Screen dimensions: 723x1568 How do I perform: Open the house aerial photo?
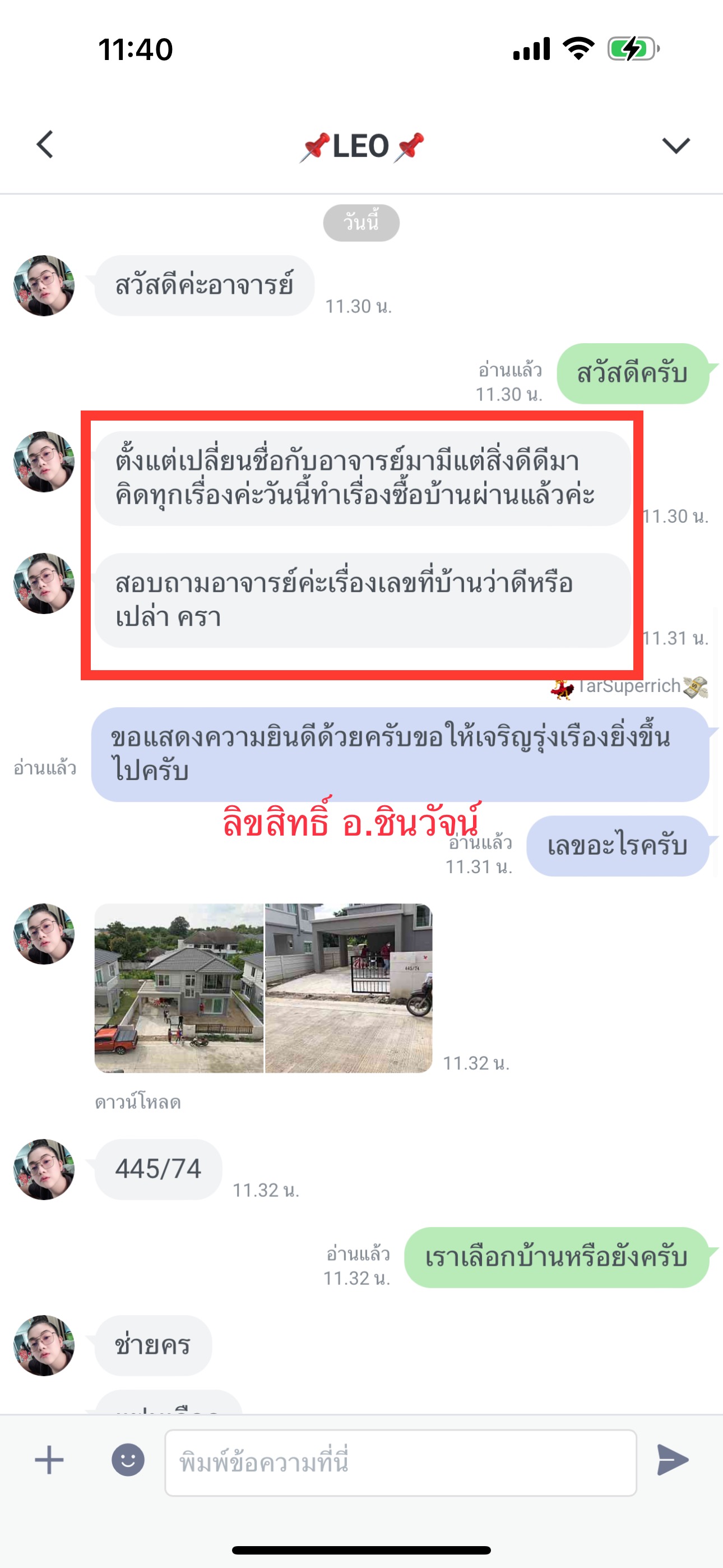point(179,988)
